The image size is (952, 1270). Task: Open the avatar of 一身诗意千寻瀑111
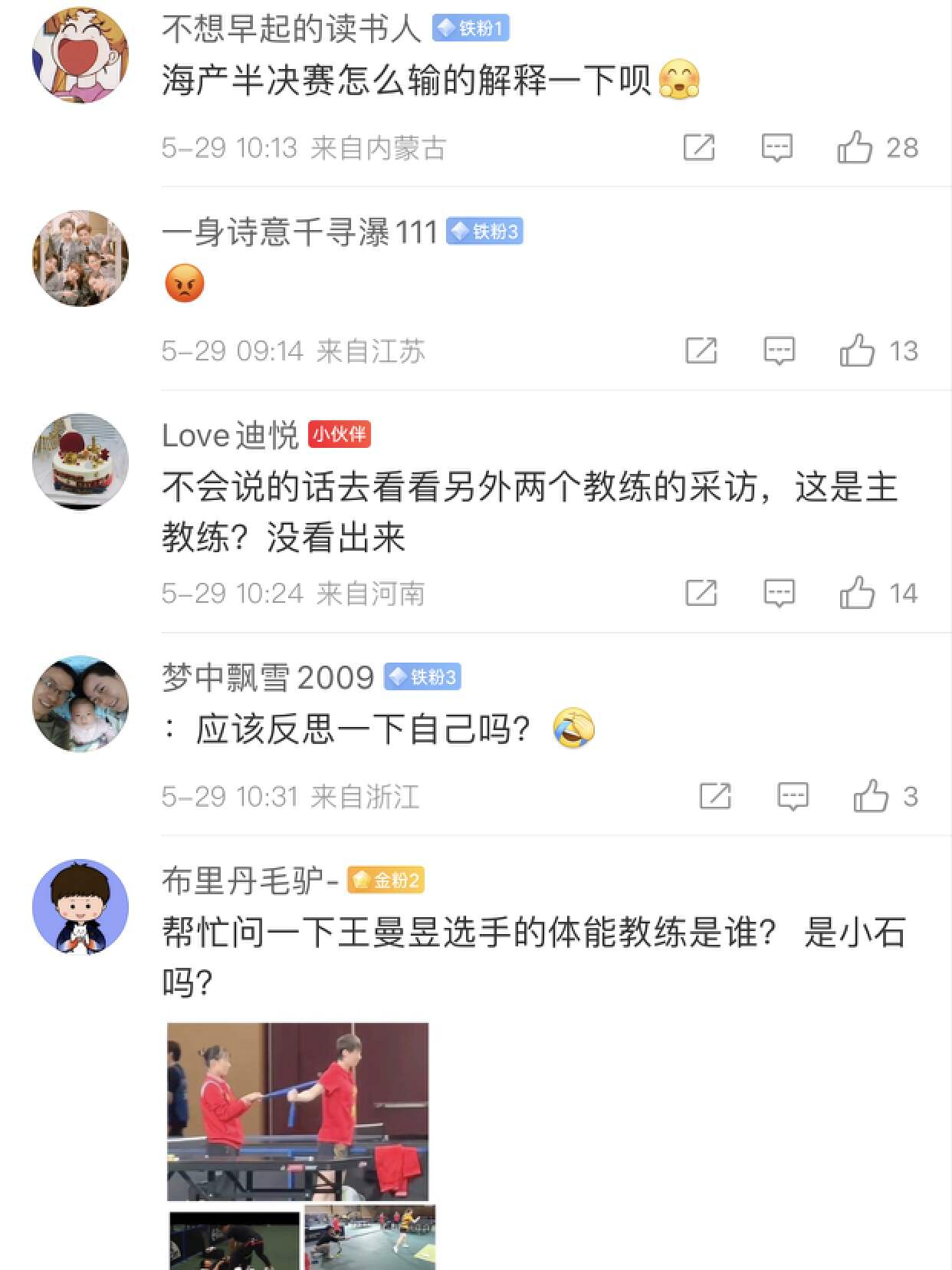(x=80, y=258)
